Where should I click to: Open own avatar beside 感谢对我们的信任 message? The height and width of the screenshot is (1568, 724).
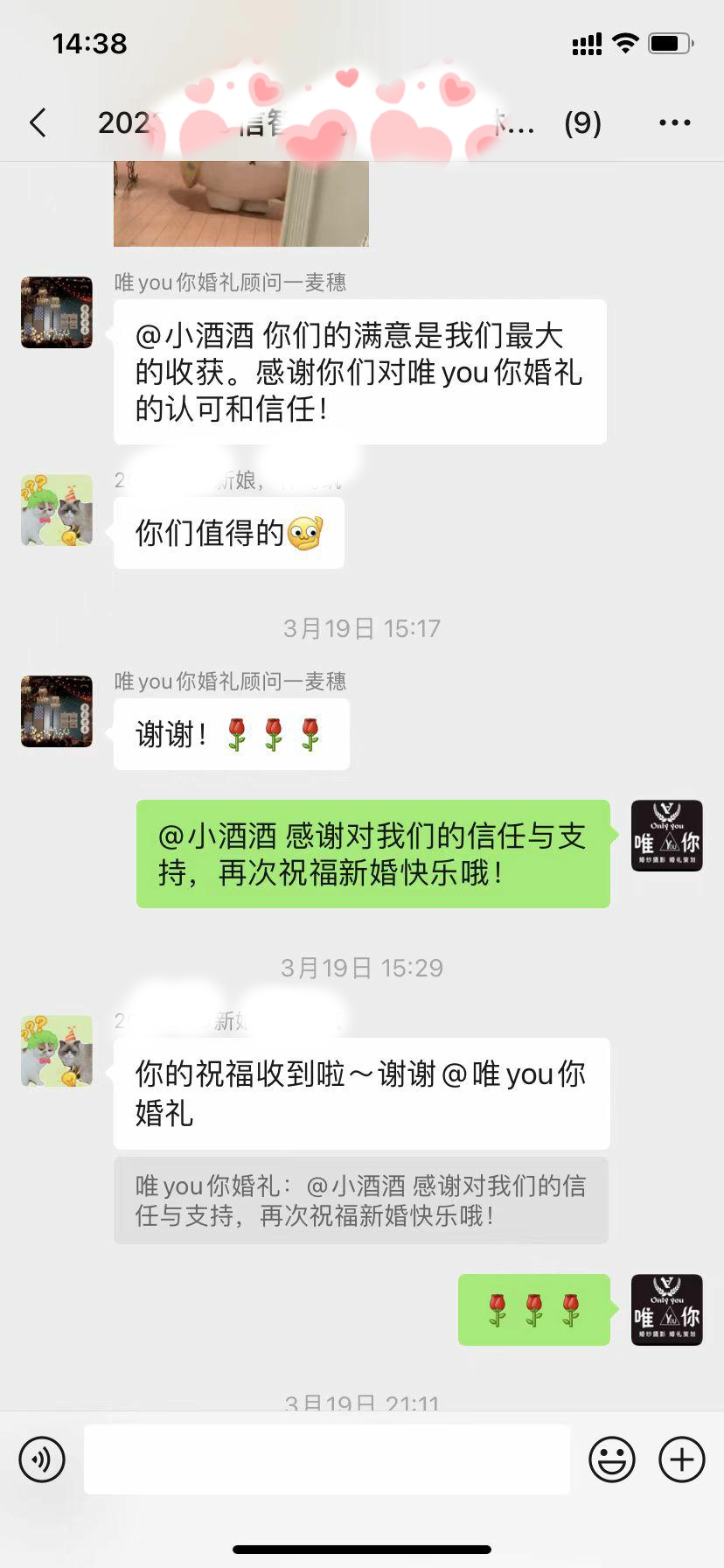[x=666, y=836]
